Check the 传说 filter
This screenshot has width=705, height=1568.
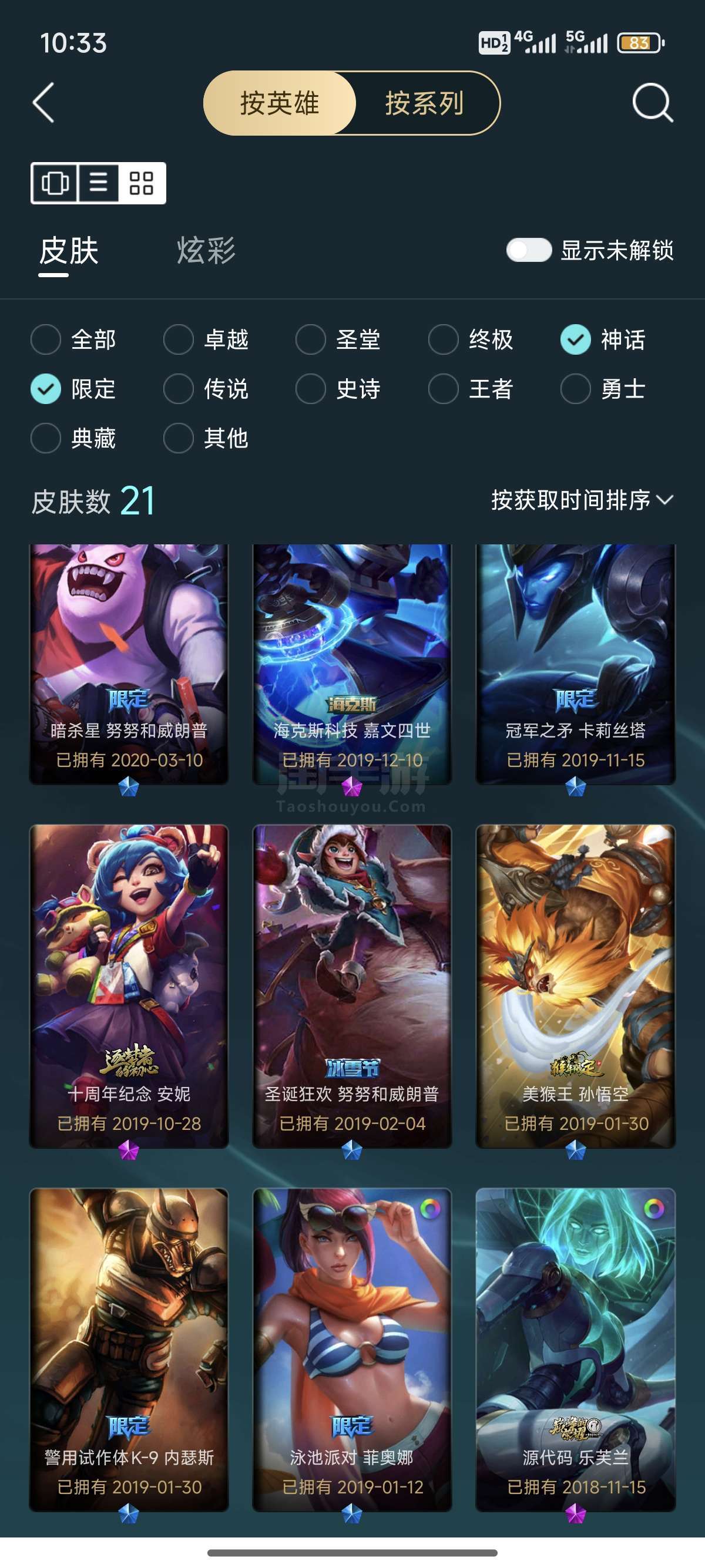206,388
